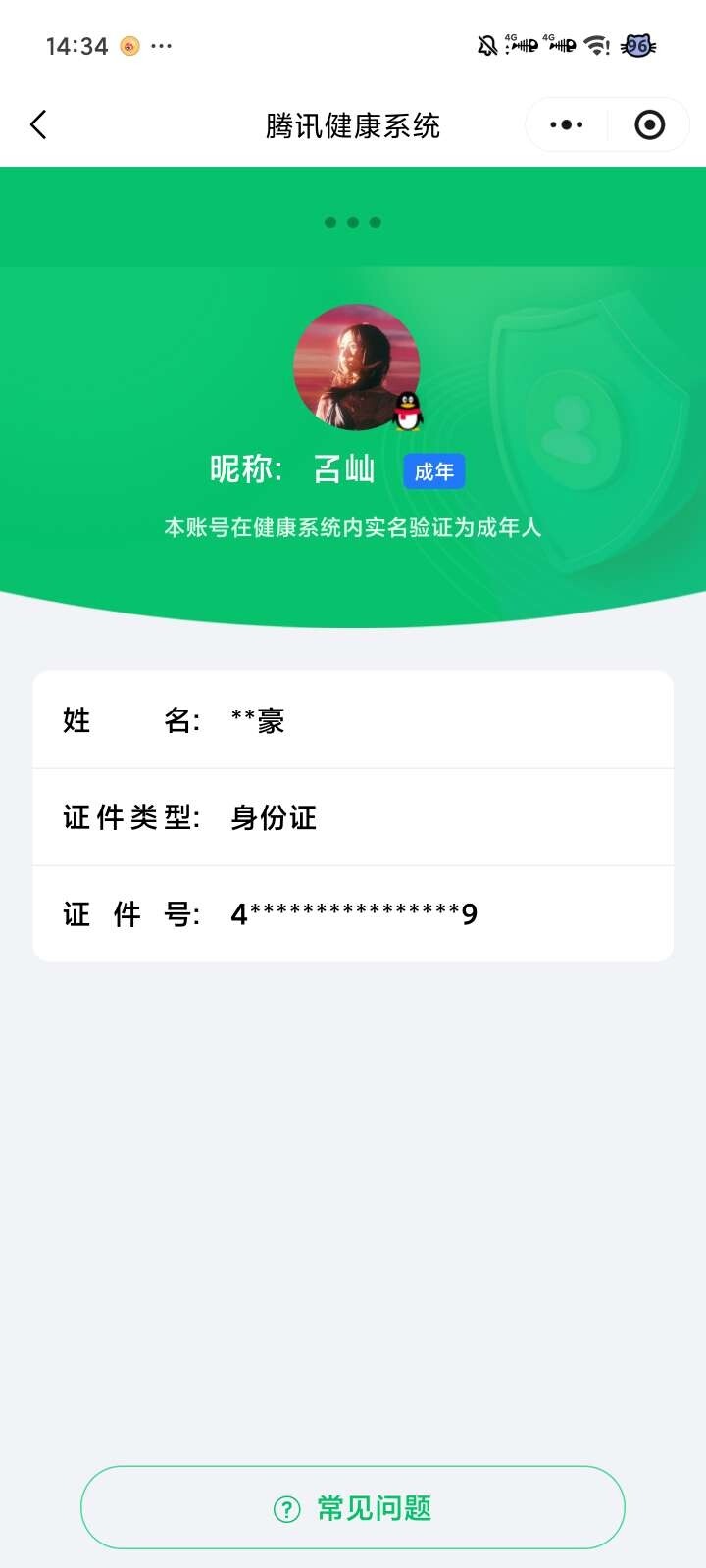
Task: Tap the battery icon showing 96
Action: [x=636, y=45]
